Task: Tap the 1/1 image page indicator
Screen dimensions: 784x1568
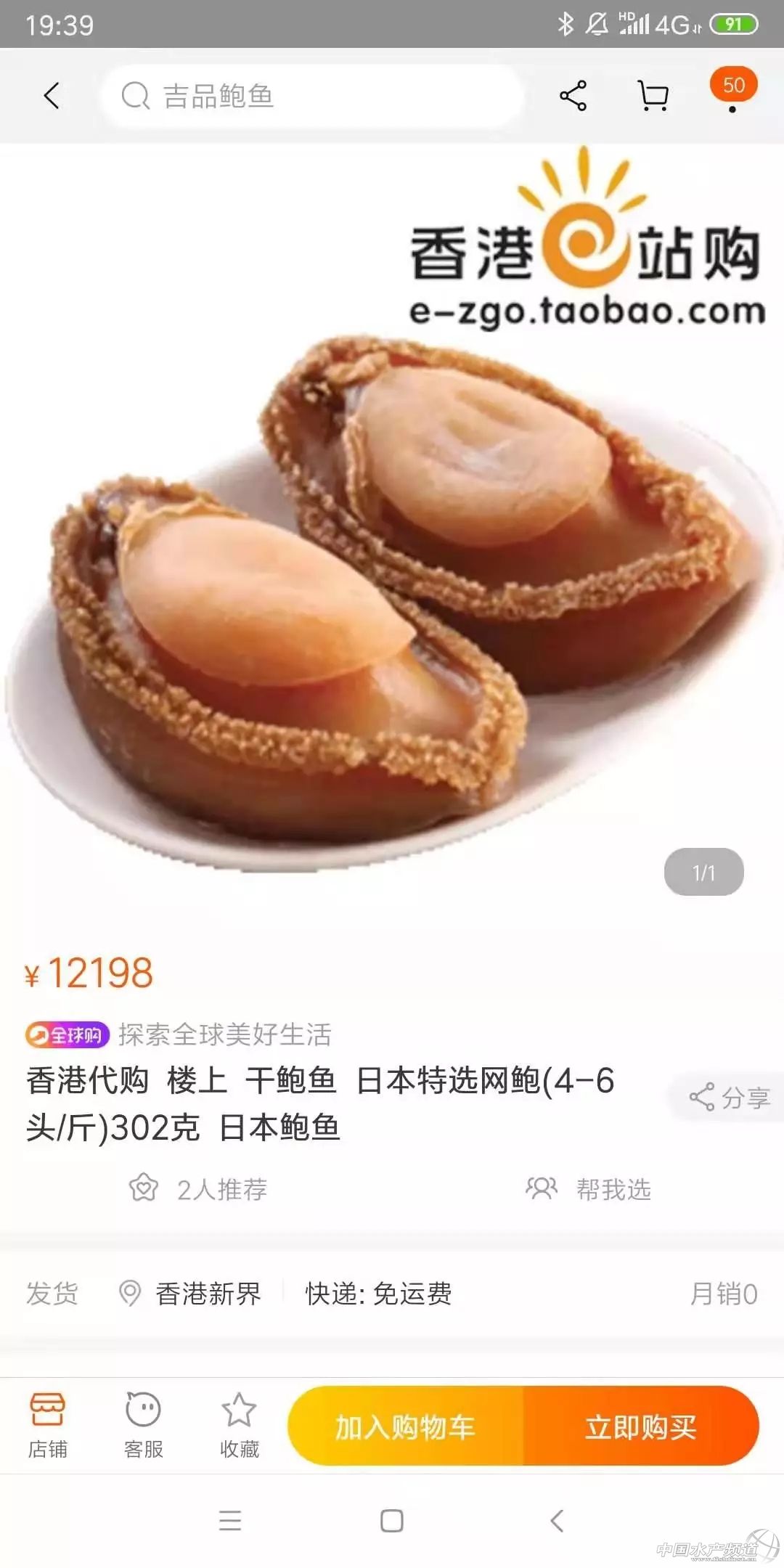Action: pyautogui.click(x=703, y=873)
